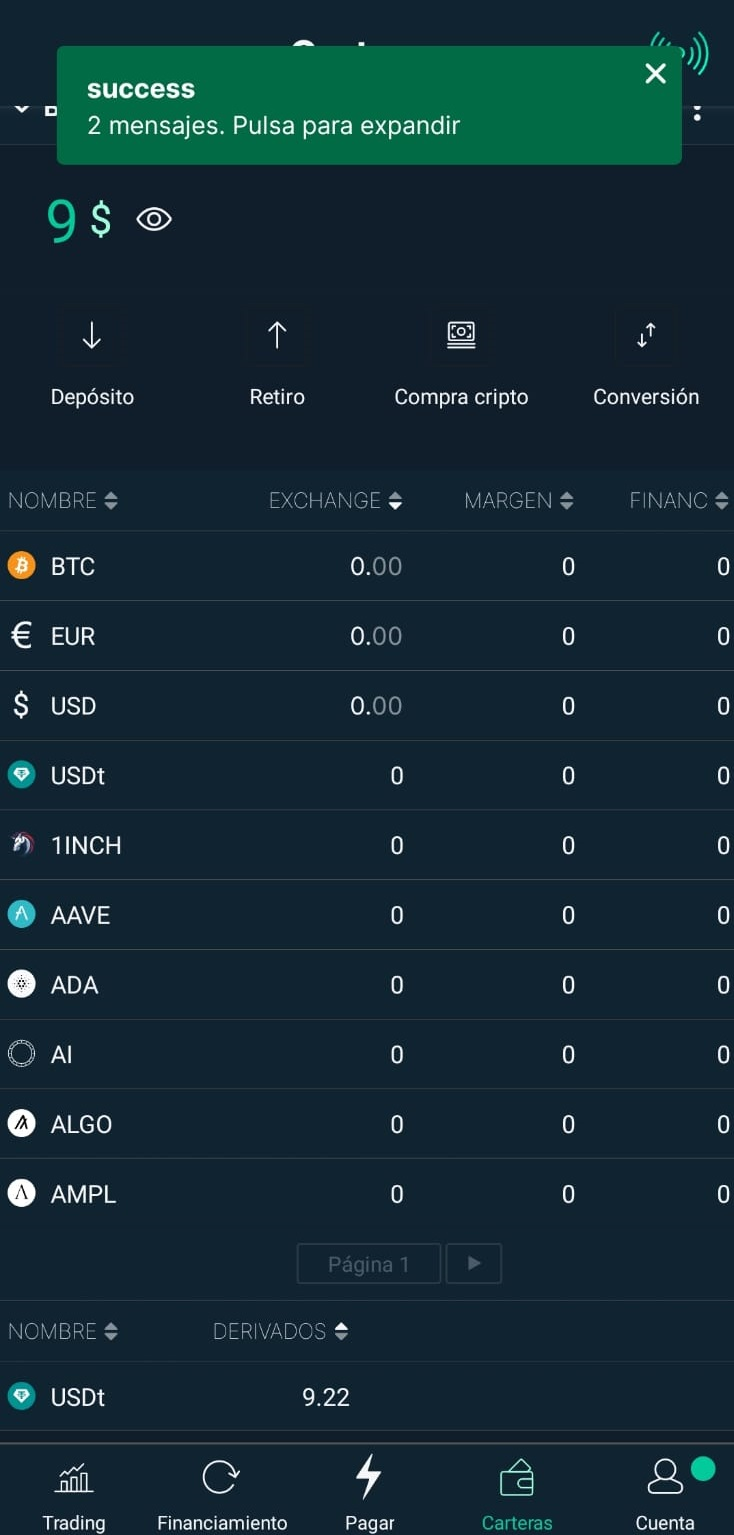Open the Cuenta tab
The image size is (734, 1535).
665,1494
